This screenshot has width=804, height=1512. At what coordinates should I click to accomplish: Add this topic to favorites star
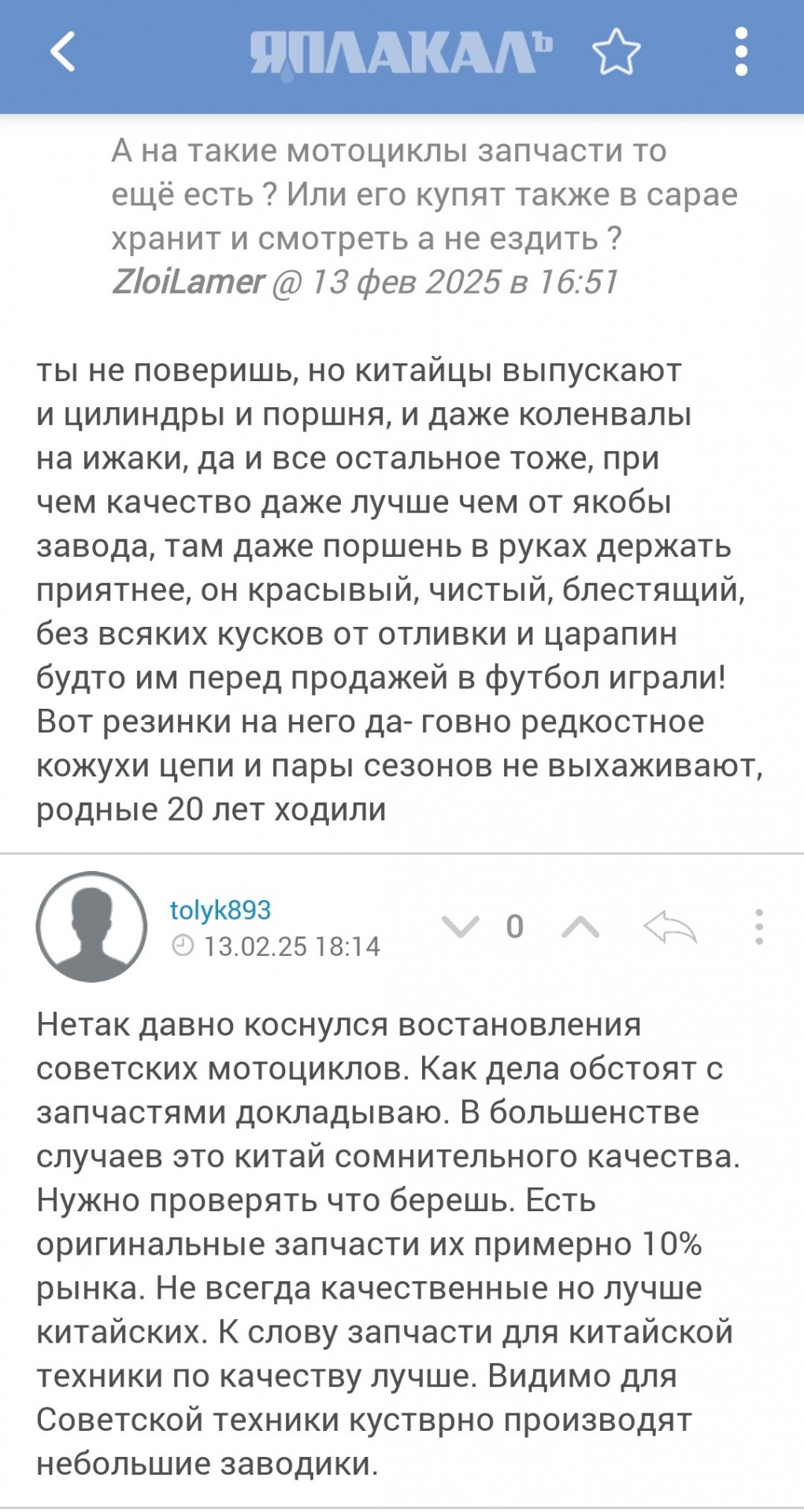click(616, 52)
